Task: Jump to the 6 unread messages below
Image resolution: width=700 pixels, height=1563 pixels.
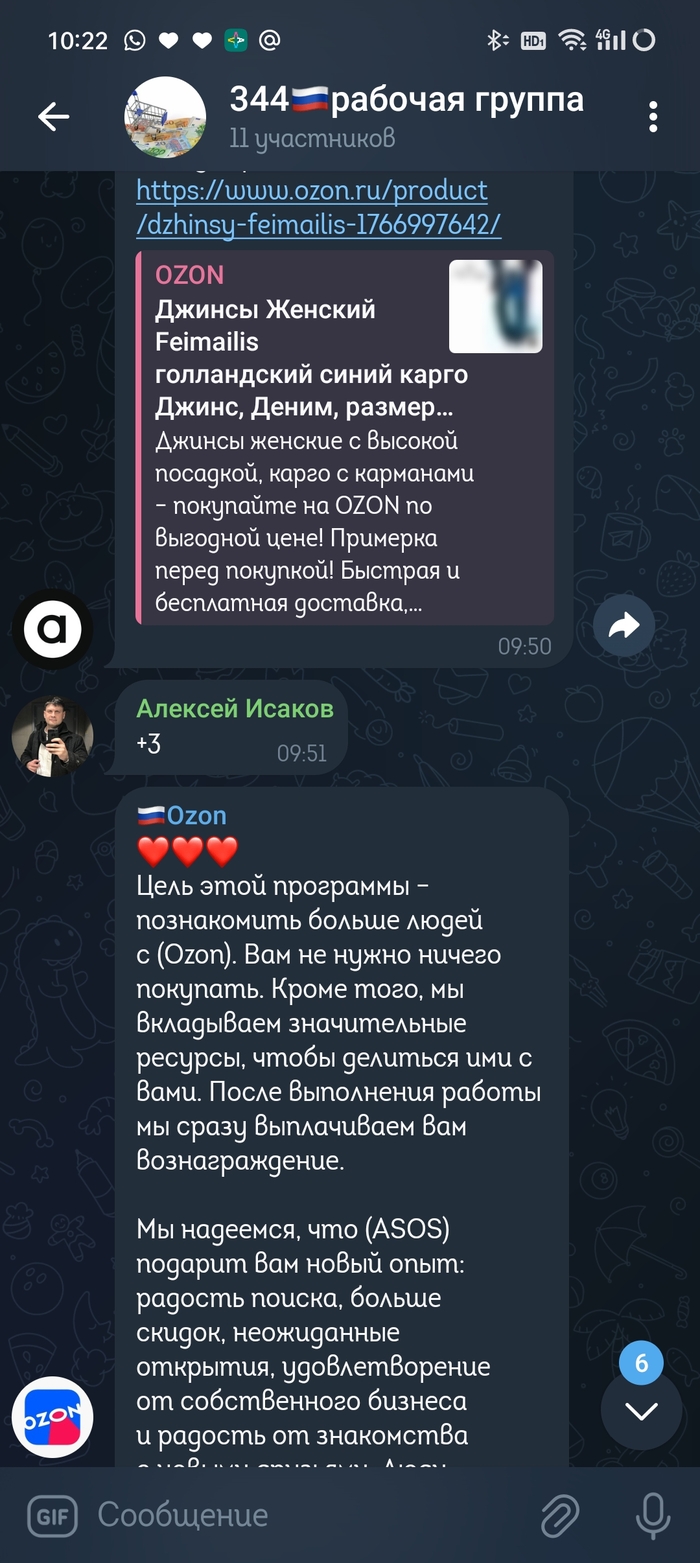Action: pyautogui.click(x=641, y=1410)
